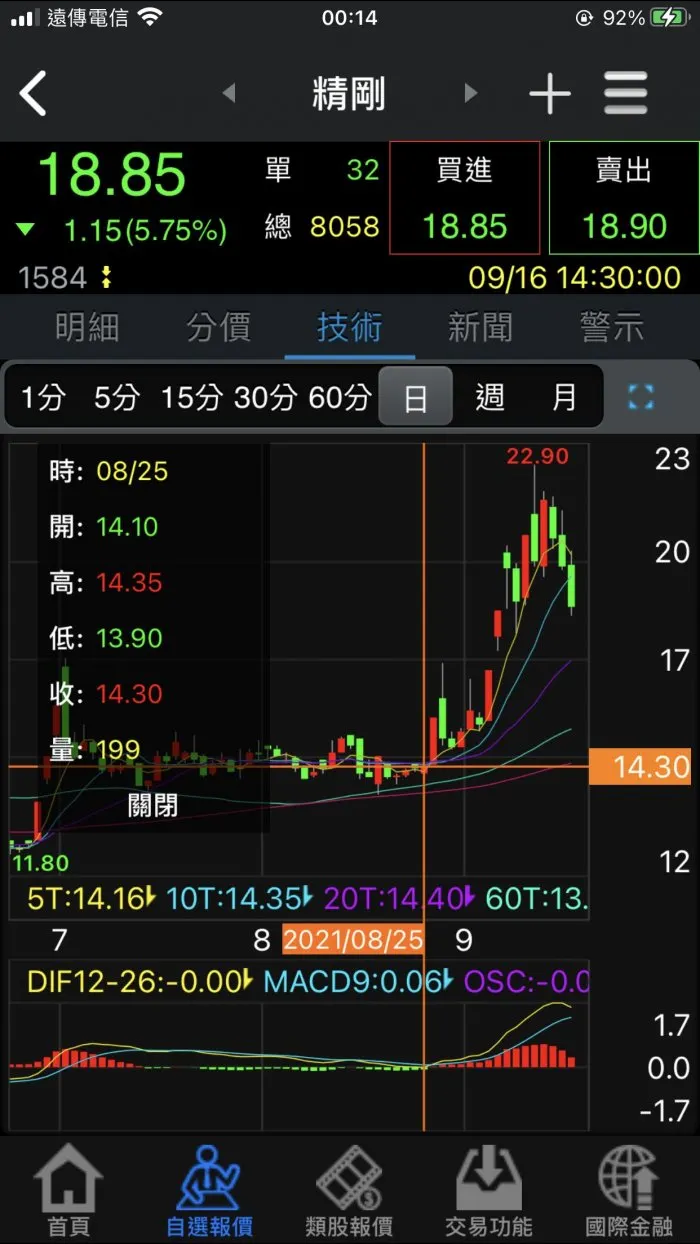Screen dimensions: 700x1244
Task: Tap the 賣出 sell box
Action: coord(623,198)
